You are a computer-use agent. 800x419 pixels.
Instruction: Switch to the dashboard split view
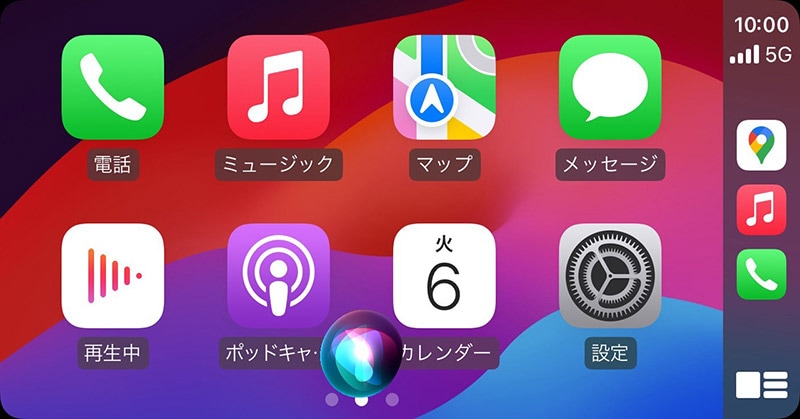761,386
